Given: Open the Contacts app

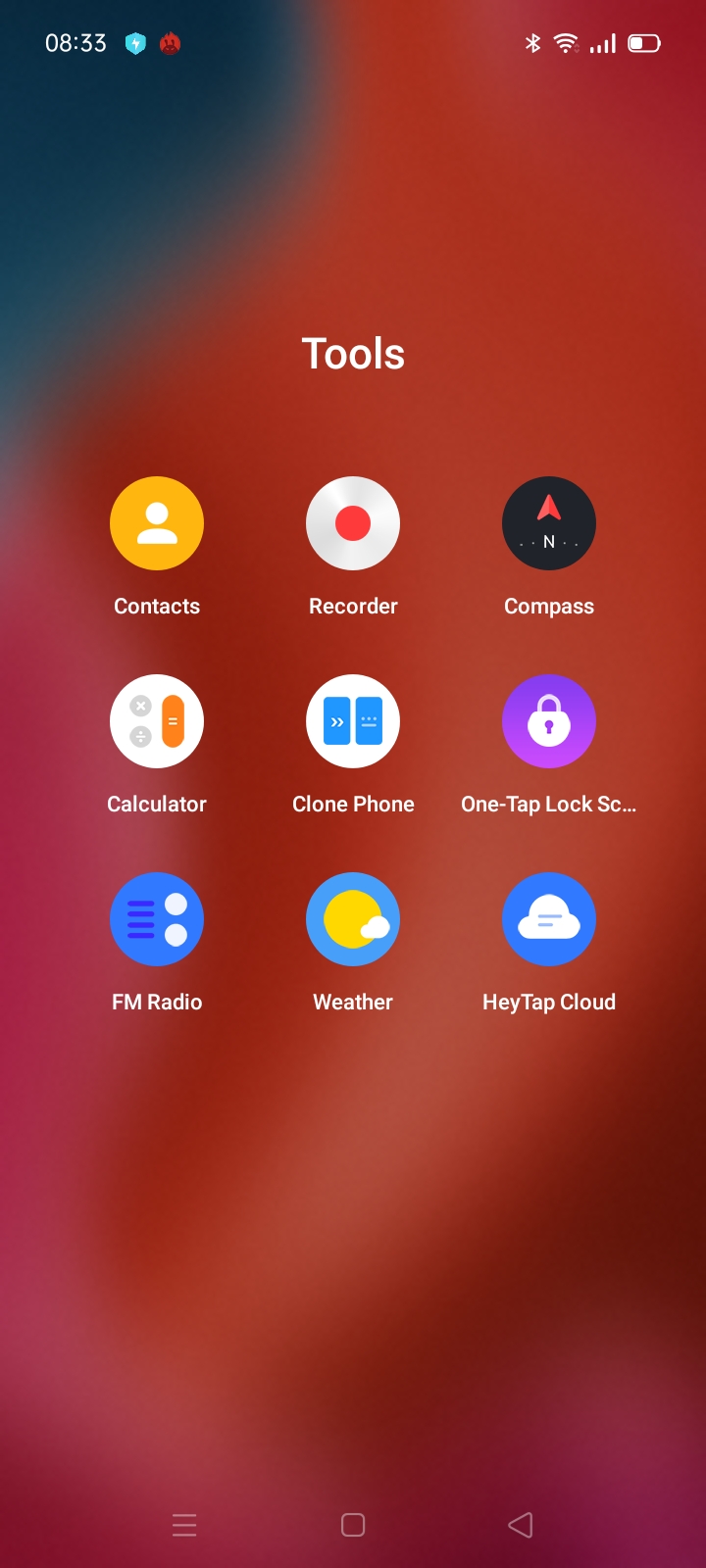Looking at the screenshot, I should (157, 523).
